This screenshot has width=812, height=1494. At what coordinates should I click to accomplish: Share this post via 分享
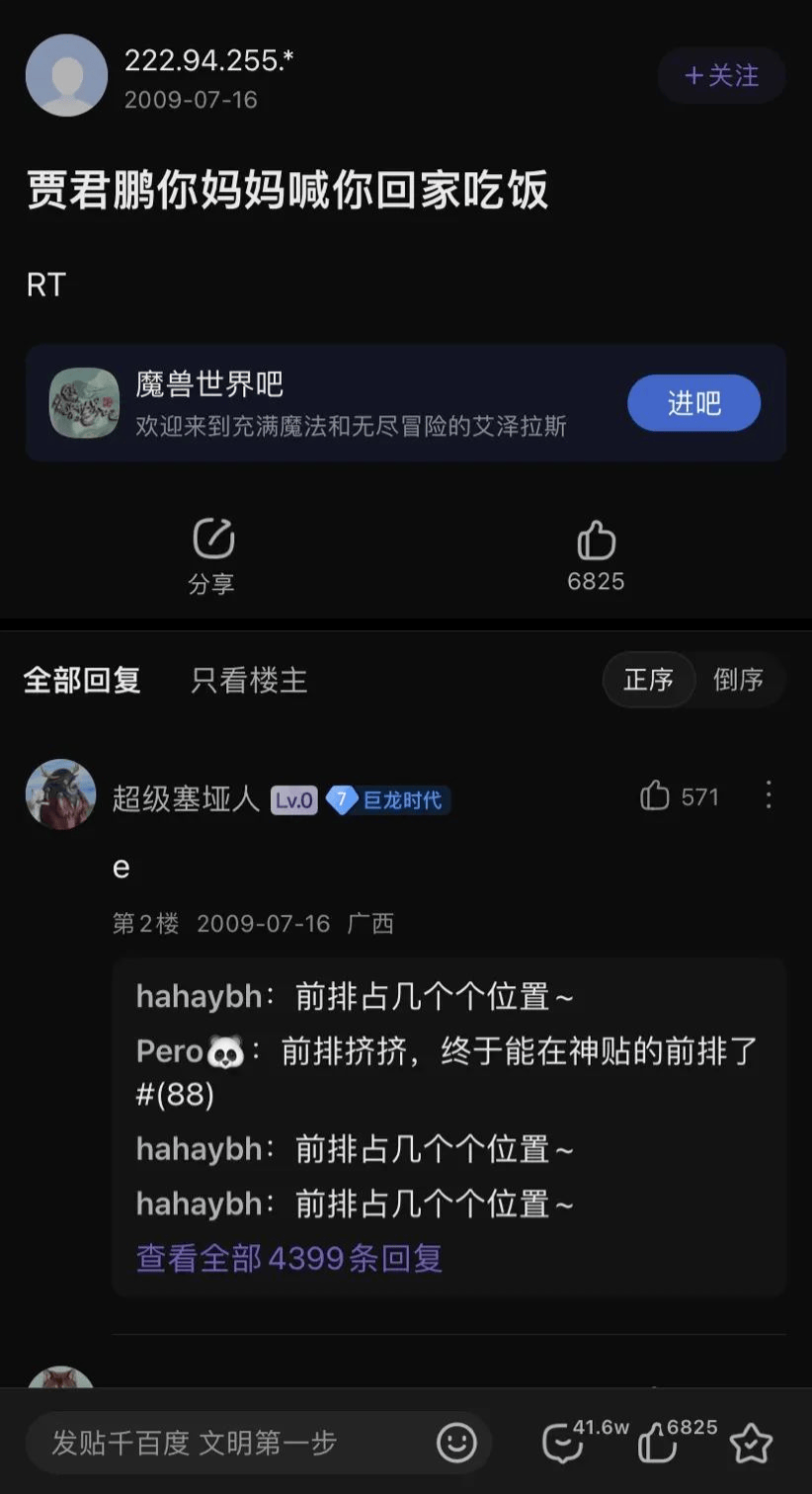pyautogui.click(x=212, y=554)
